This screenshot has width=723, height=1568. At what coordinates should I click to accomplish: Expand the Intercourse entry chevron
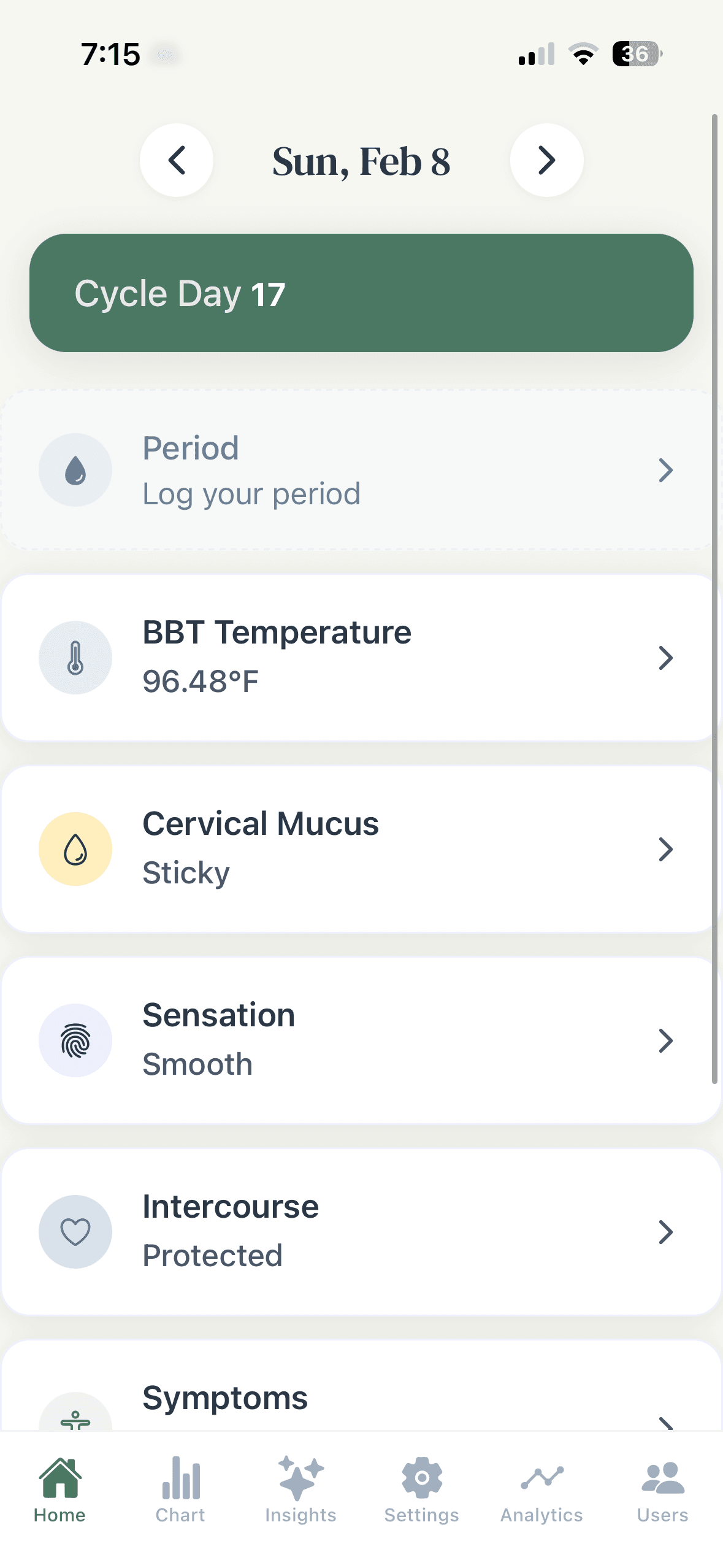pos(667,1232)
